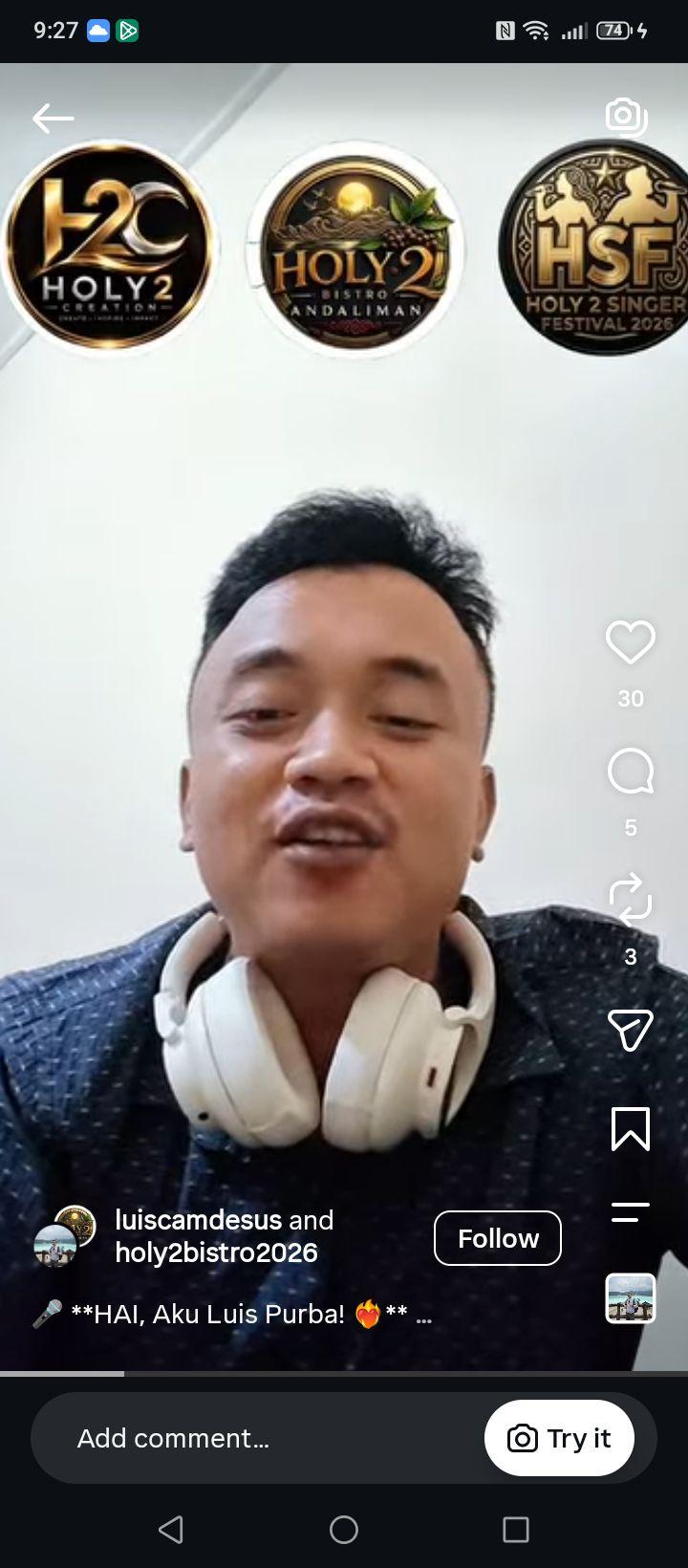Share the reel via the paper plane icon
Image resolution: width=688 pixels, height=1568 pixels.
pos(631,1030)
